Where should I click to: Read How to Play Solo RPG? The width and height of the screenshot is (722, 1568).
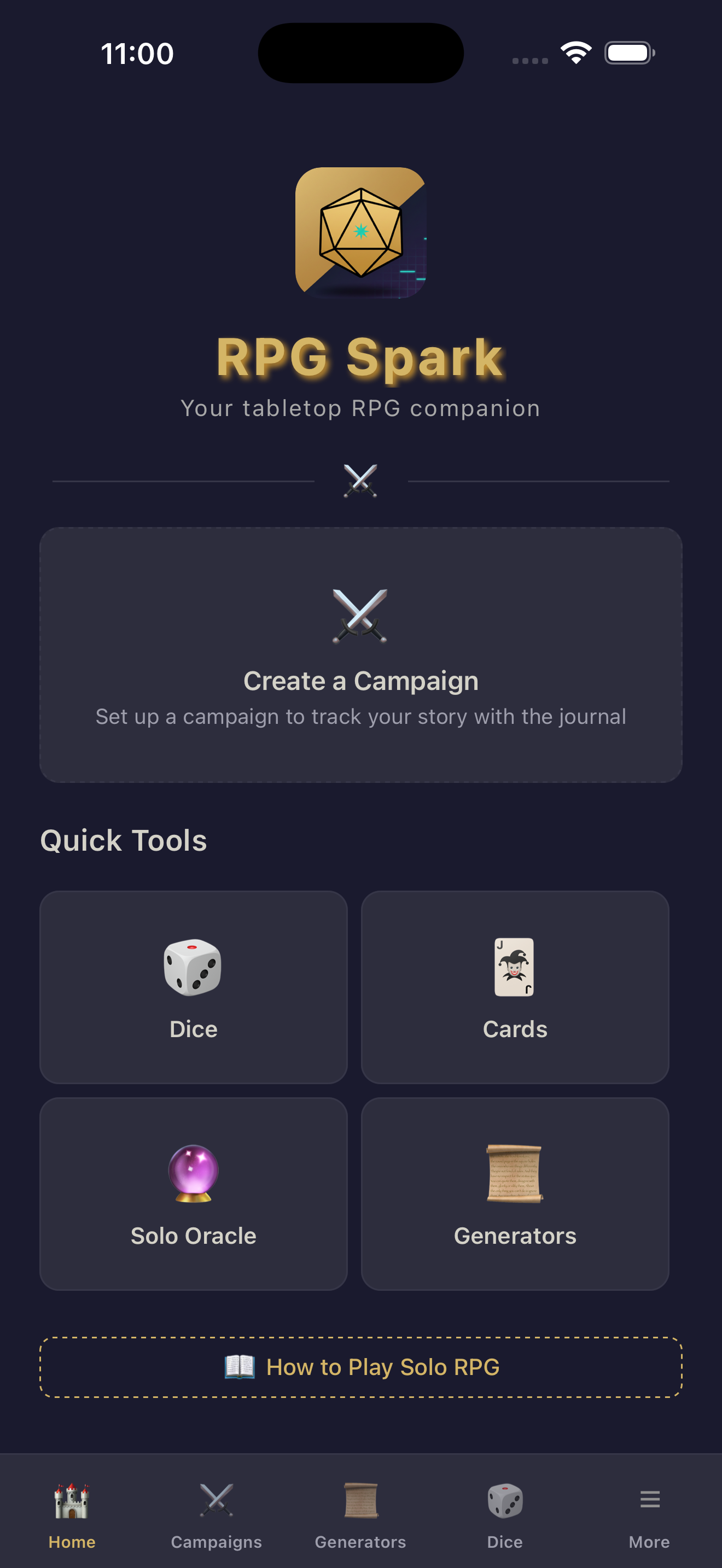coord(360,1367)
